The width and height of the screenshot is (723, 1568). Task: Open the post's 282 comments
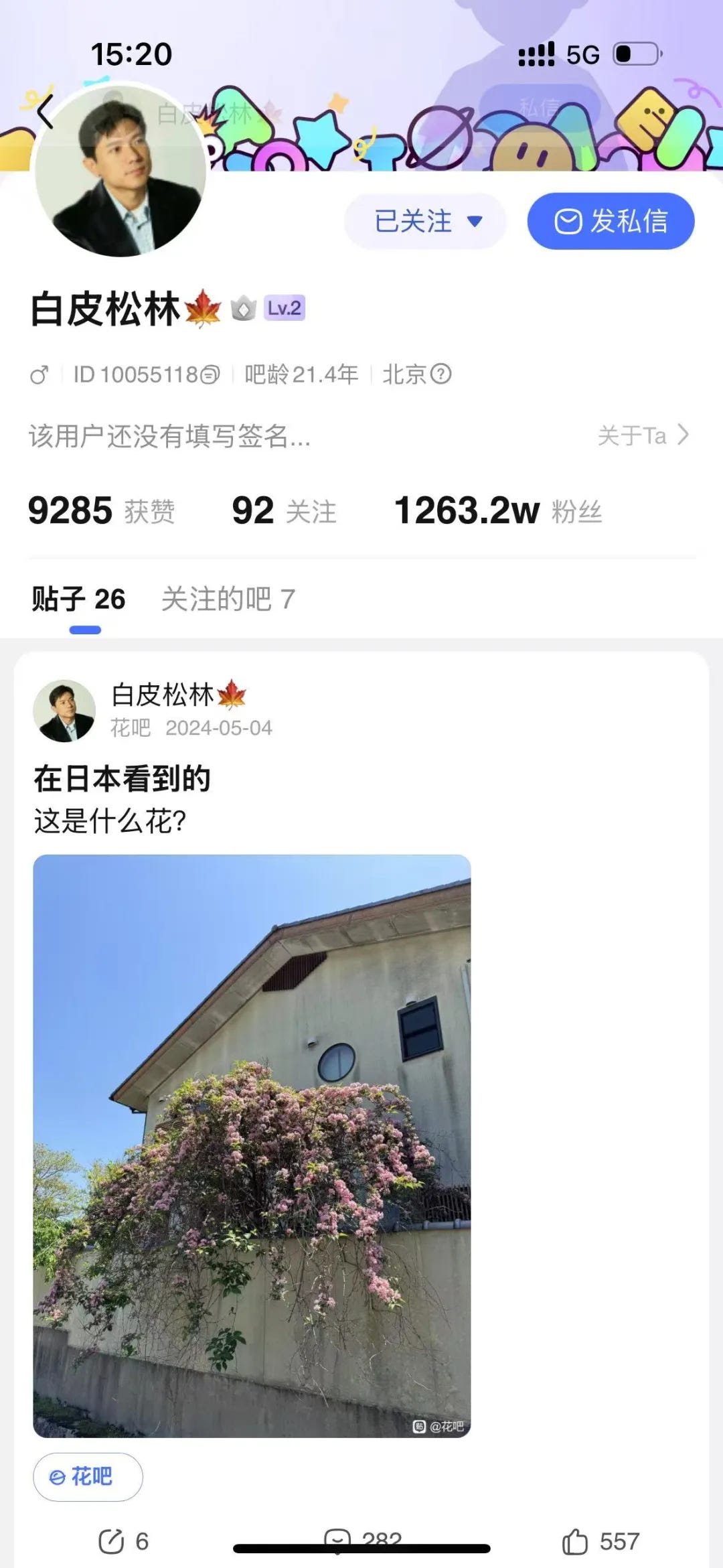362,1539
